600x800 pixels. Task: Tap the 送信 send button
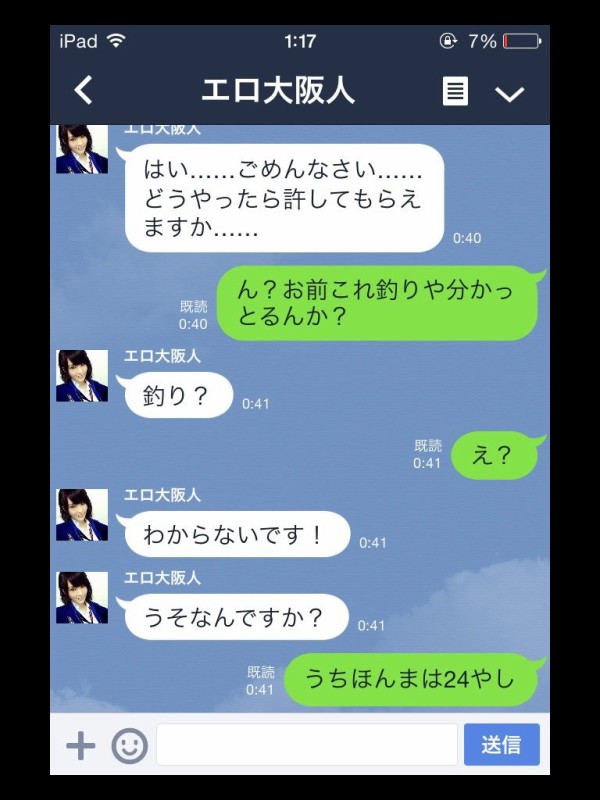pos(501,745)
